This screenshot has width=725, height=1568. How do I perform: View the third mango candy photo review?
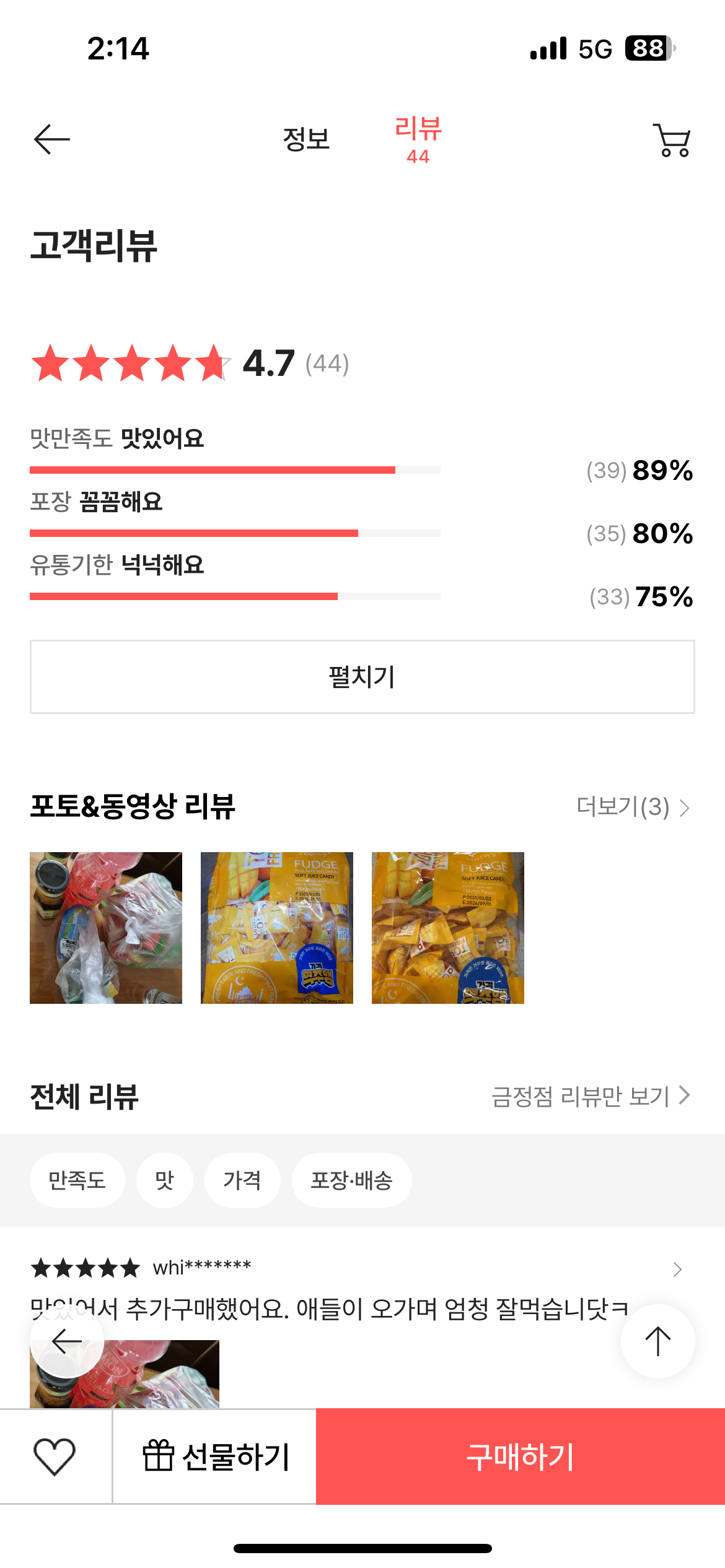tap(448, 928)
